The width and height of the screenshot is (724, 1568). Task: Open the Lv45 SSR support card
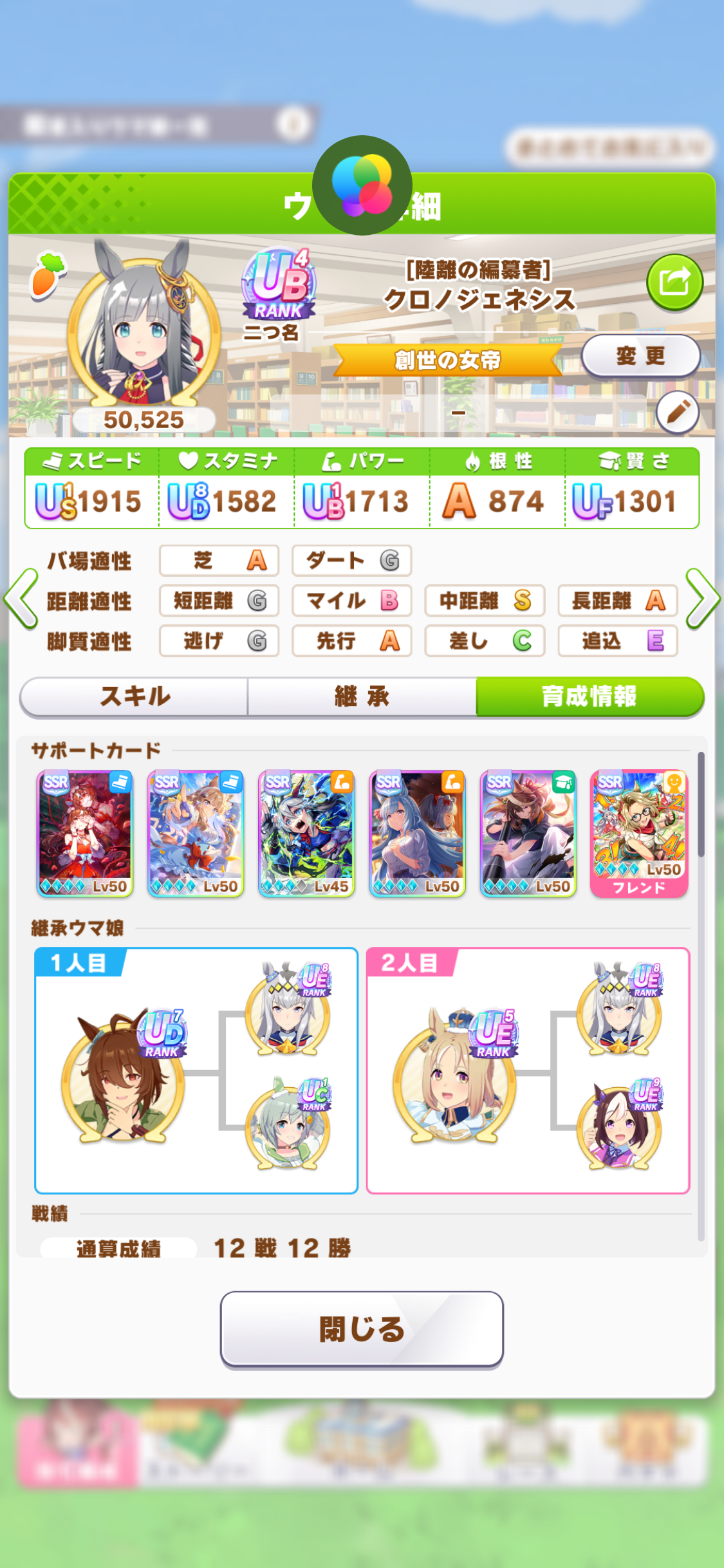point(306,834)
